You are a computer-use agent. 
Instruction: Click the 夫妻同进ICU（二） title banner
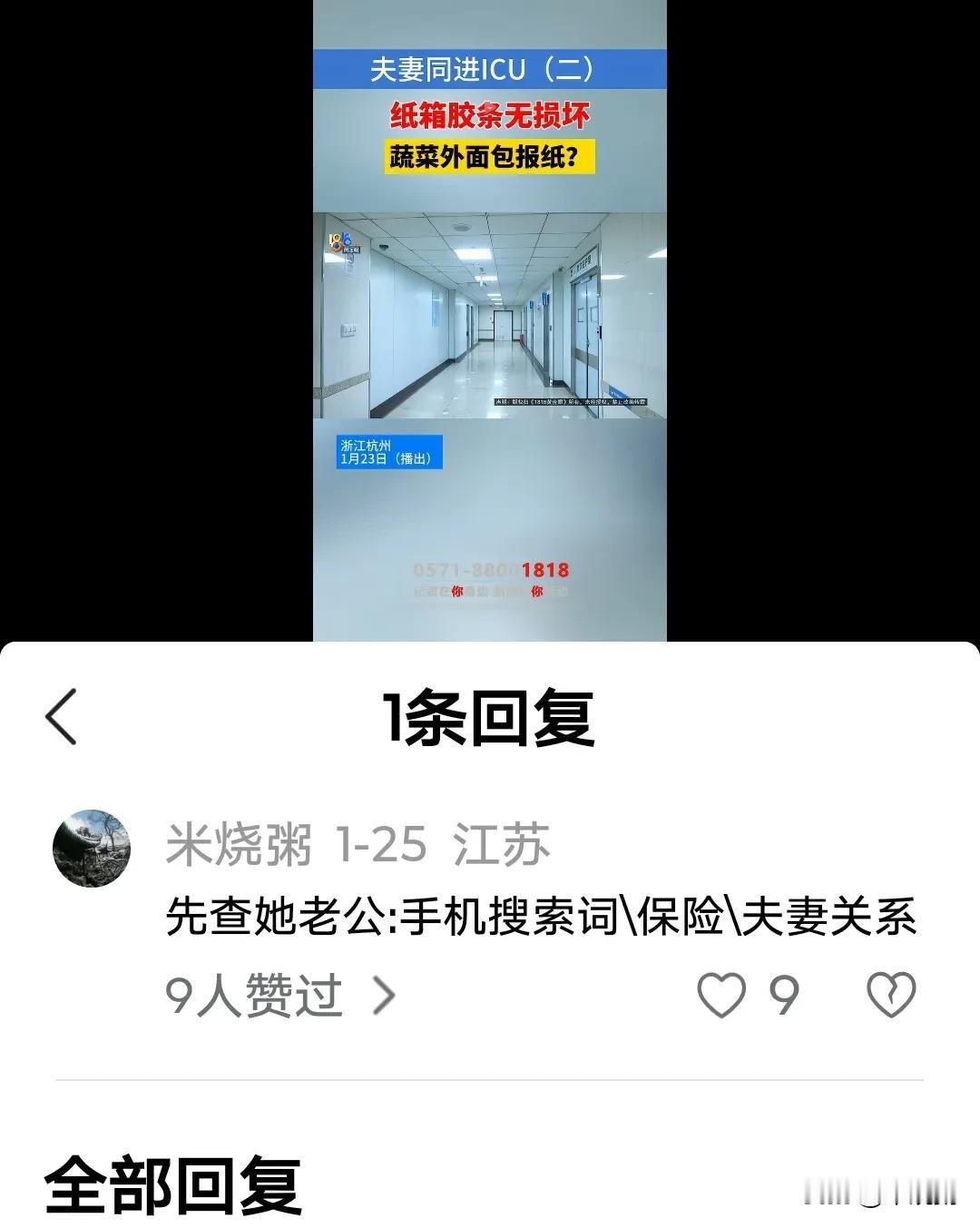[x=490, y=64]
